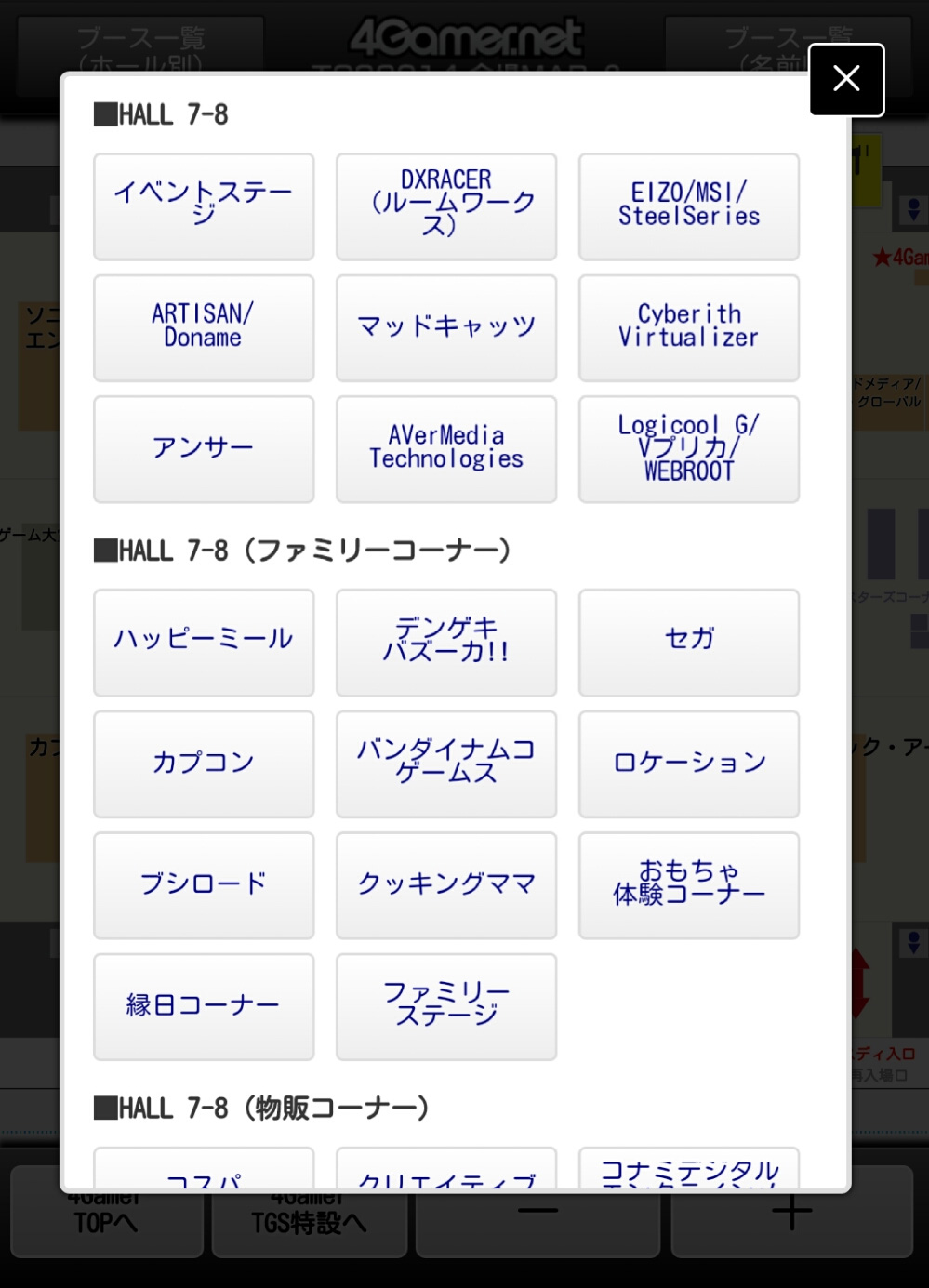
Task: Choose the ロケーション button
Action: (x=689, y=764)
